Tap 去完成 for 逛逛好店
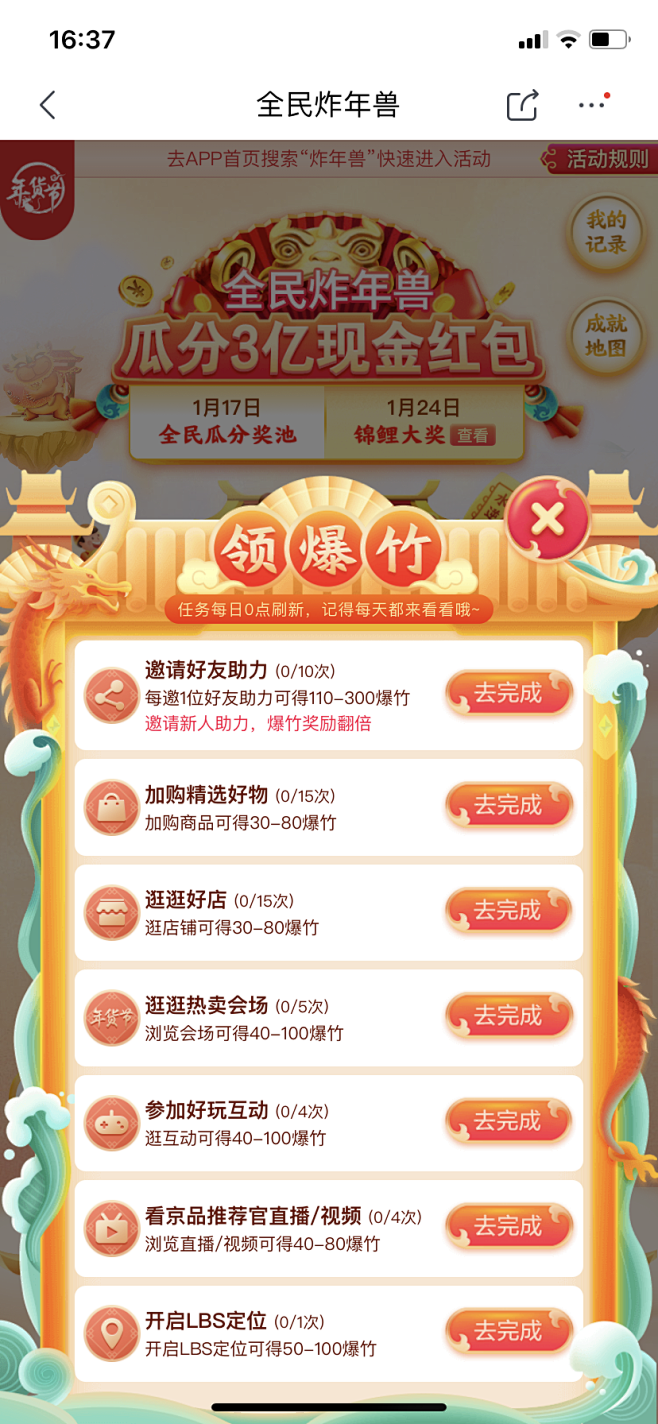This screenshot has width=658, height=1424. 508,911
